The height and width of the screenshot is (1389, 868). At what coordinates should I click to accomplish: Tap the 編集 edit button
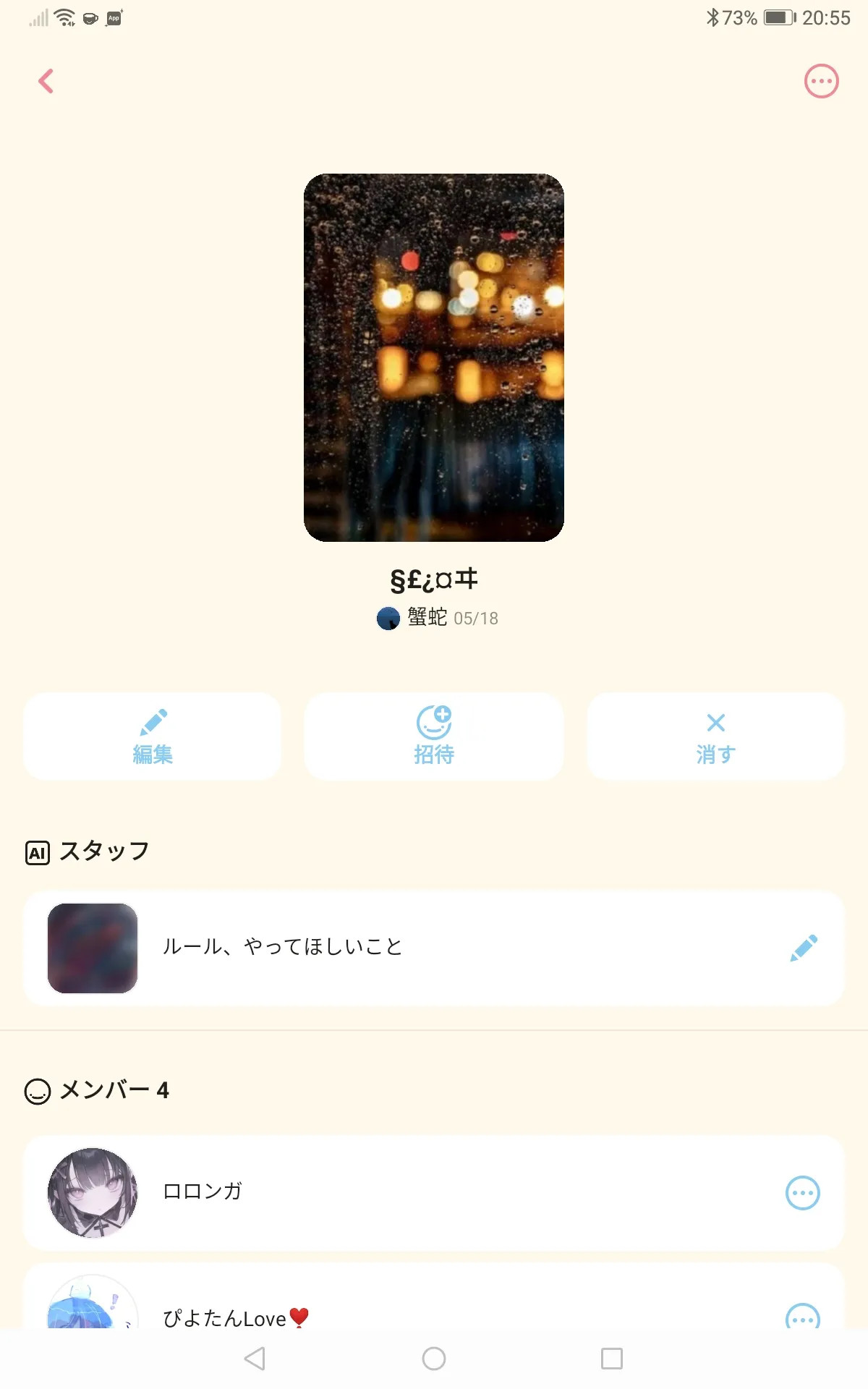tap(152, 736)
